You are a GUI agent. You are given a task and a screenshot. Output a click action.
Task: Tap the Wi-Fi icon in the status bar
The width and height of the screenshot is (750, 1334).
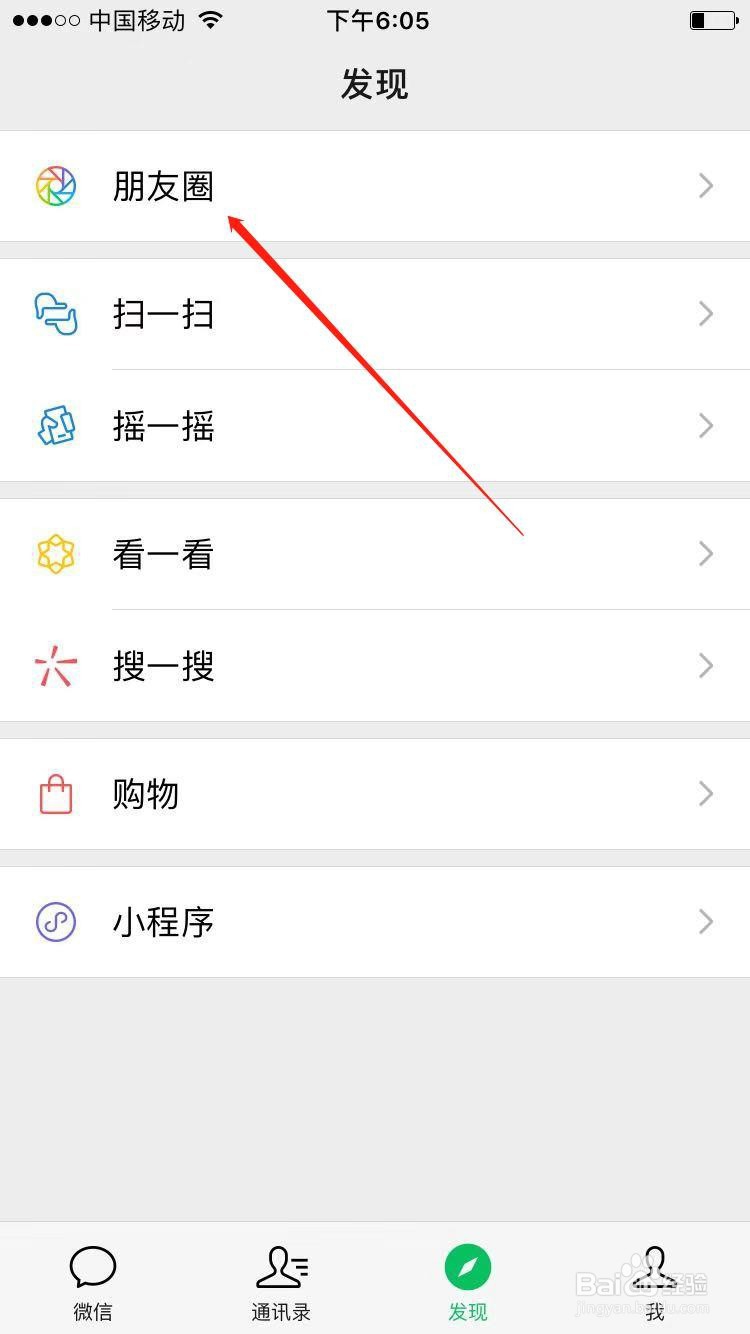pos(211,18)
